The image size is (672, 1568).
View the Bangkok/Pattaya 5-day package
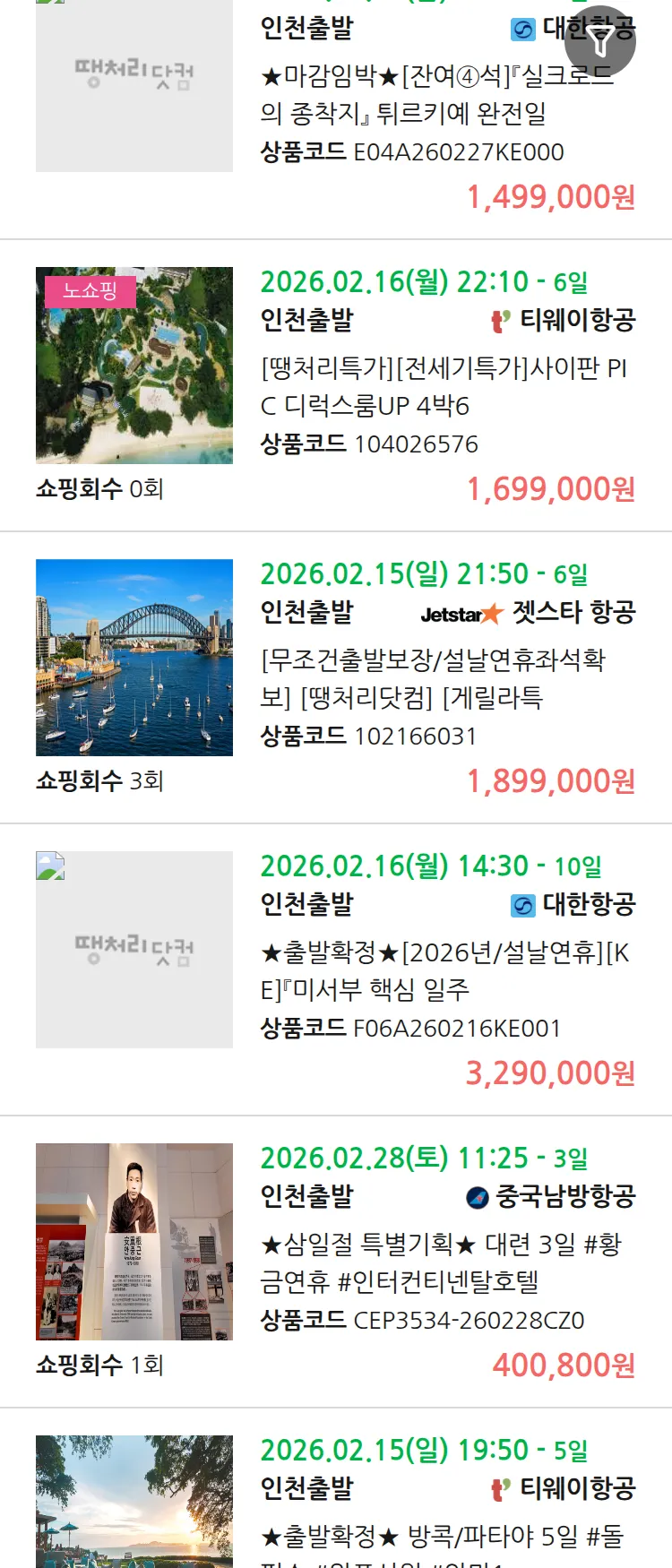442,1536
